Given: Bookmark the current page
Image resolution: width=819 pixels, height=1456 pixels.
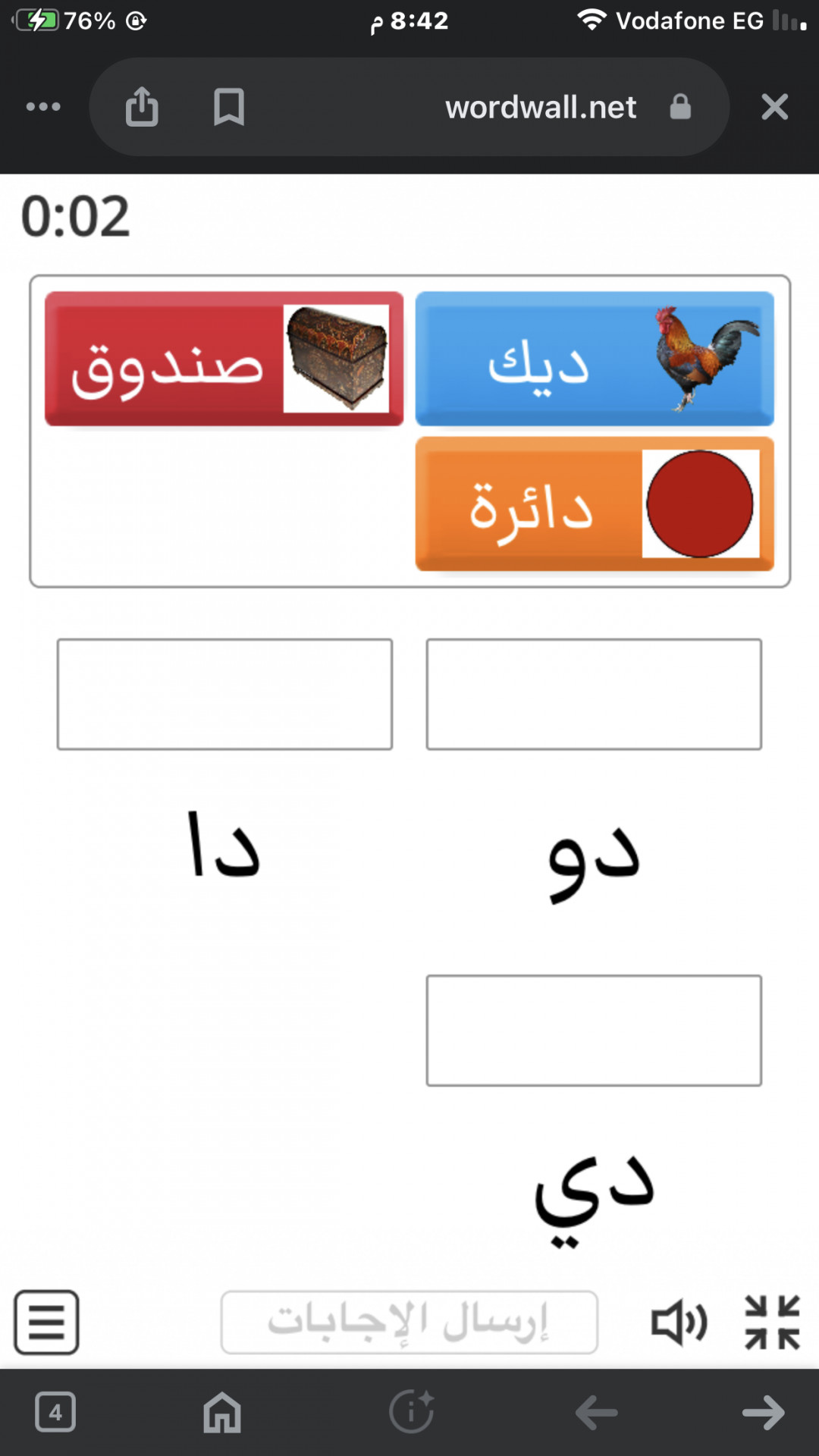Looking at the screenshot, I should pyautogui.click(x=228, y=107).
